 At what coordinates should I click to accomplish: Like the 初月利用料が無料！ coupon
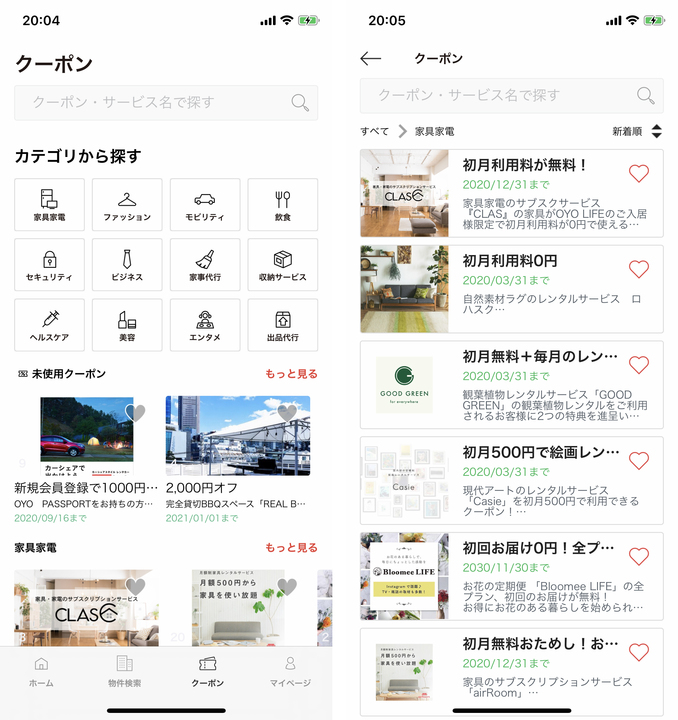click(639, 174)
